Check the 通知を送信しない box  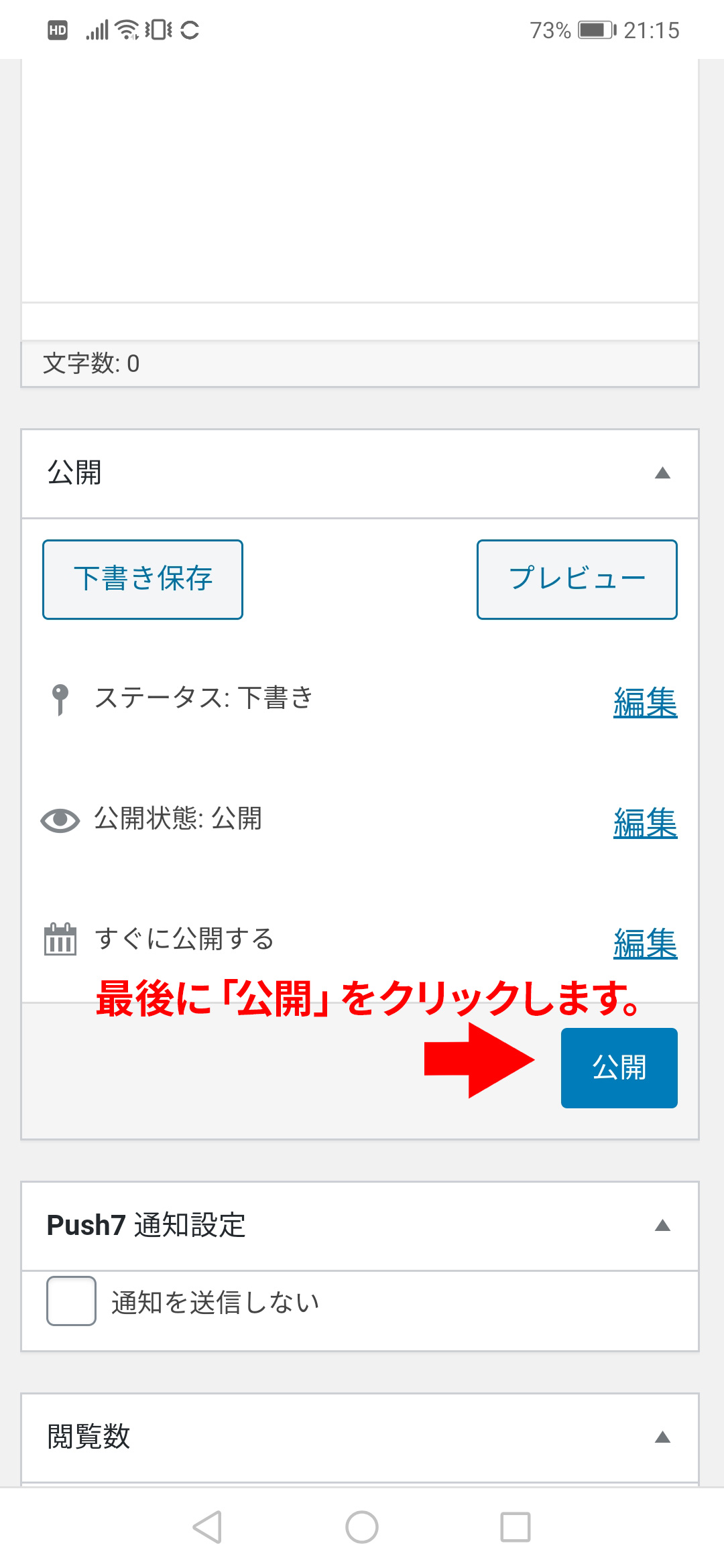pyautogui.click(x=72, y=1301)
